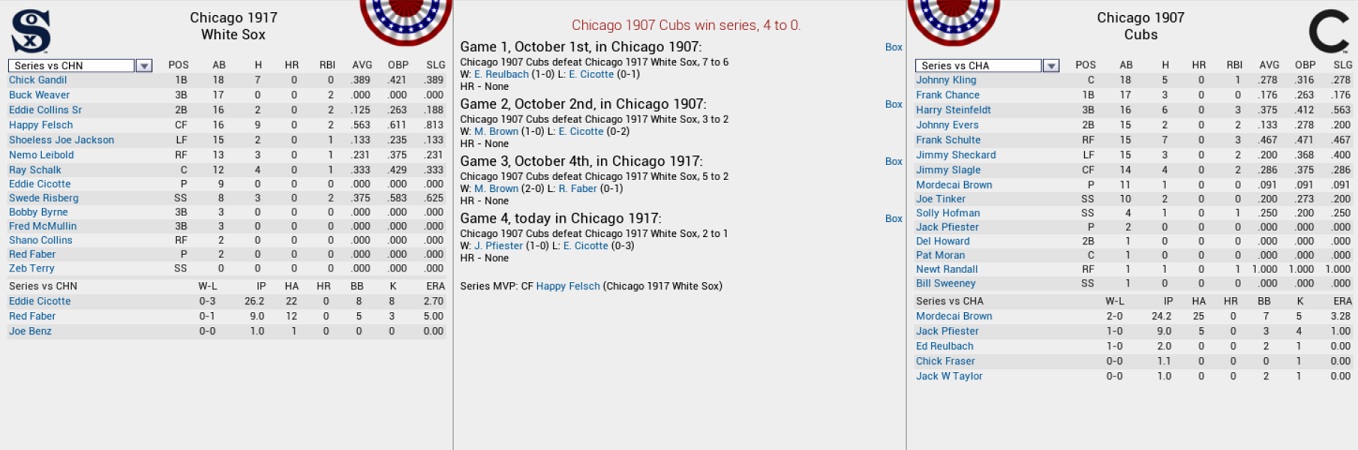Viewport: 1358px width, 450px height.
Task: Open the Series vs CHA dropdown
Action: point(1050,66)
